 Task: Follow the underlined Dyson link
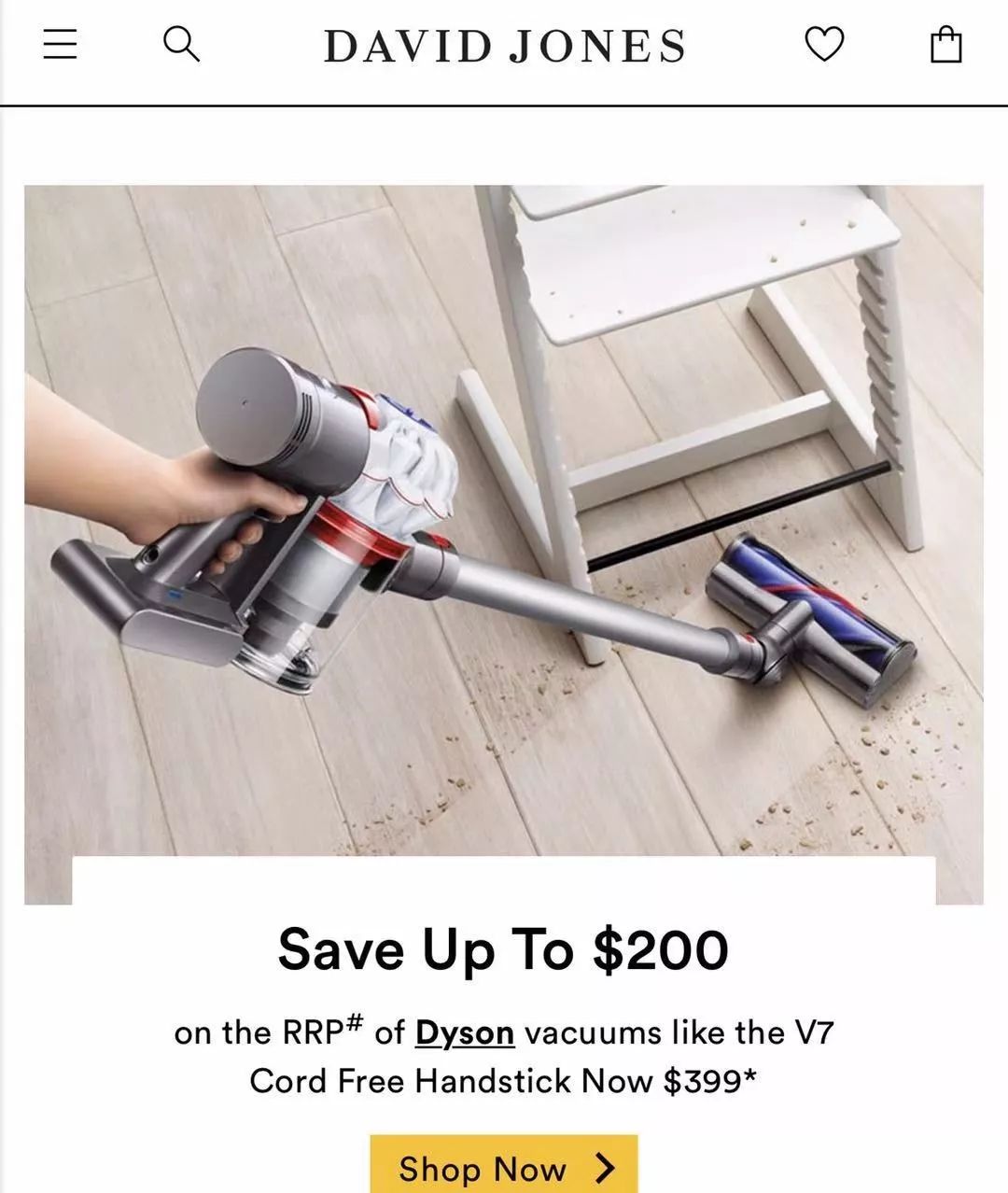[x=465, y=1033]
